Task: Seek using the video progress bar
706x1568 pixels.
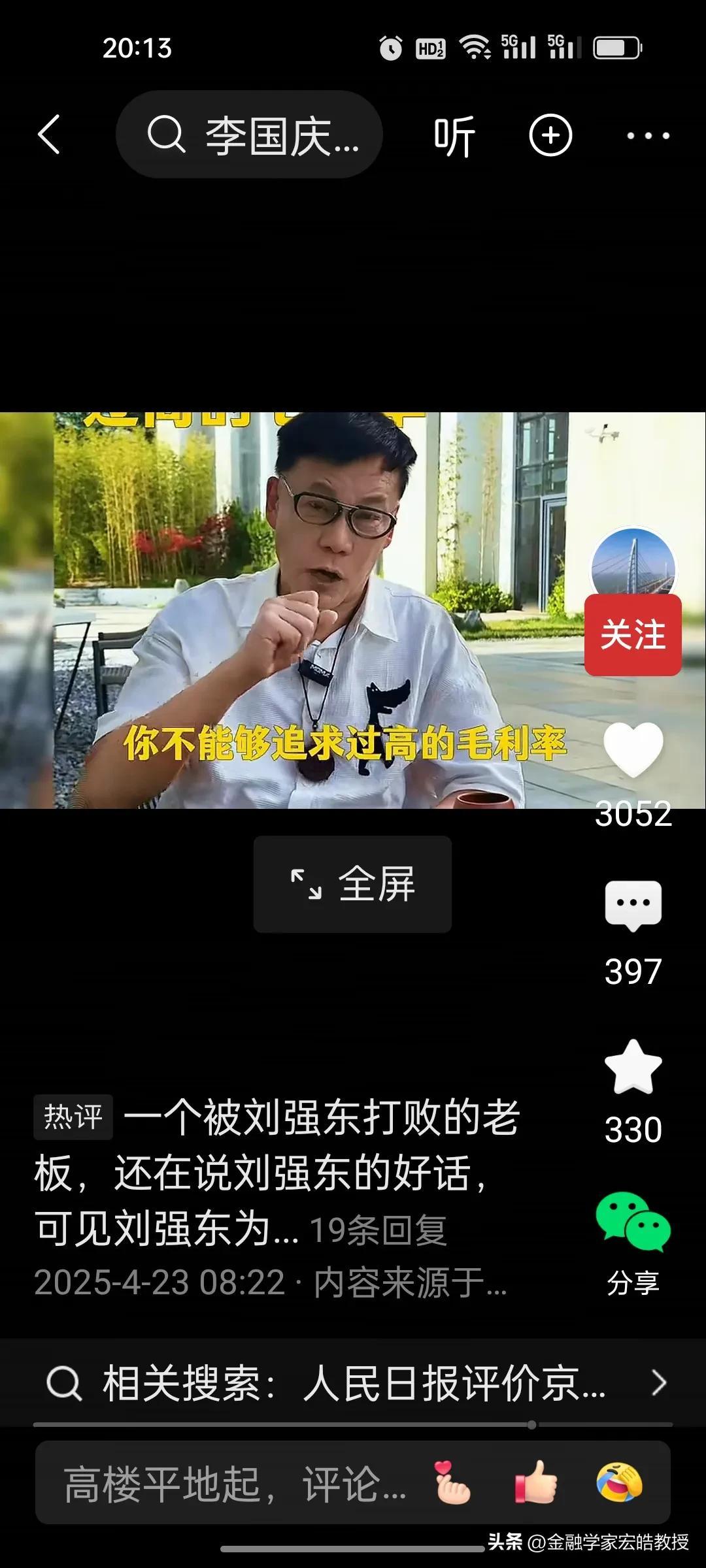Action: [353, 1425]
